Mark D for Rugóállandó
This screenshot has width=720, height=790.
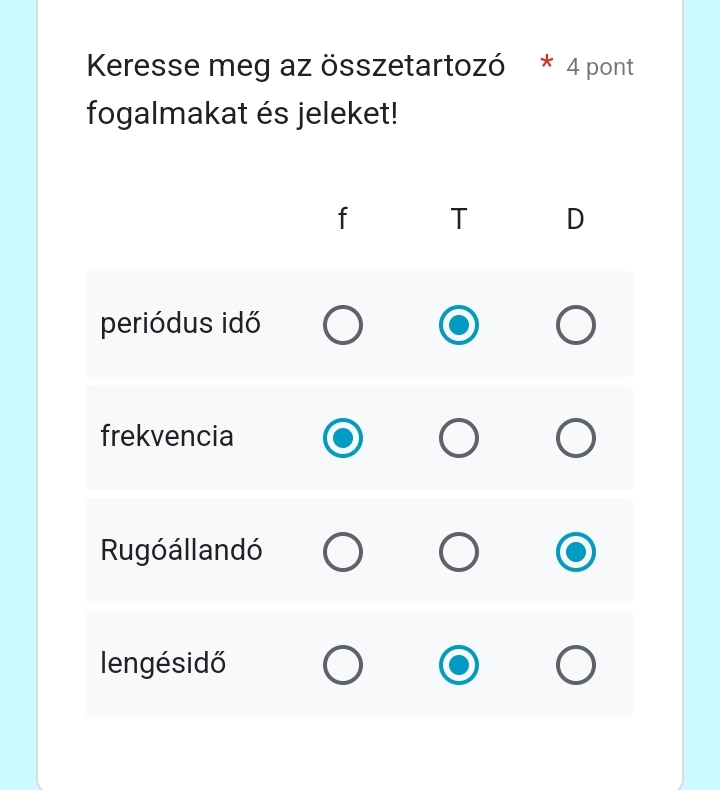point(576,552)
